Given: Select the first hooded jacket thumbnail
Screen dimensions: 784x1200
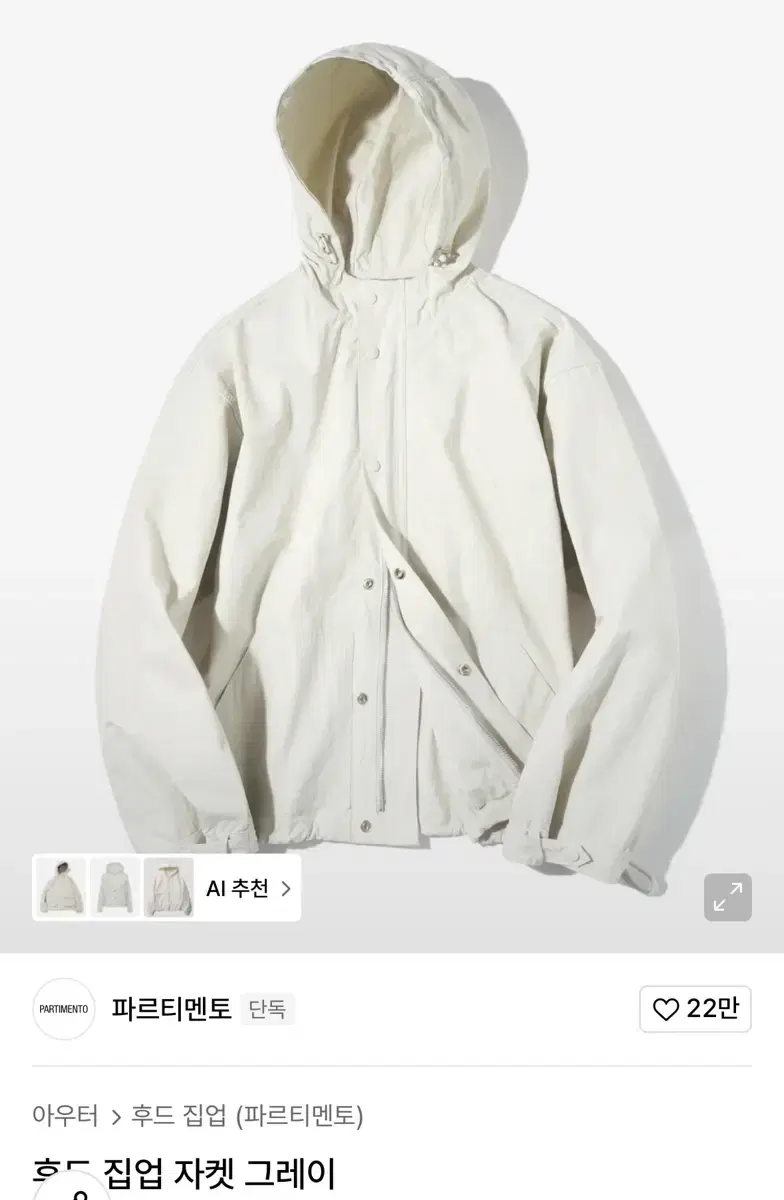Looking at the screenshot, I should click(x=60, y=889).
